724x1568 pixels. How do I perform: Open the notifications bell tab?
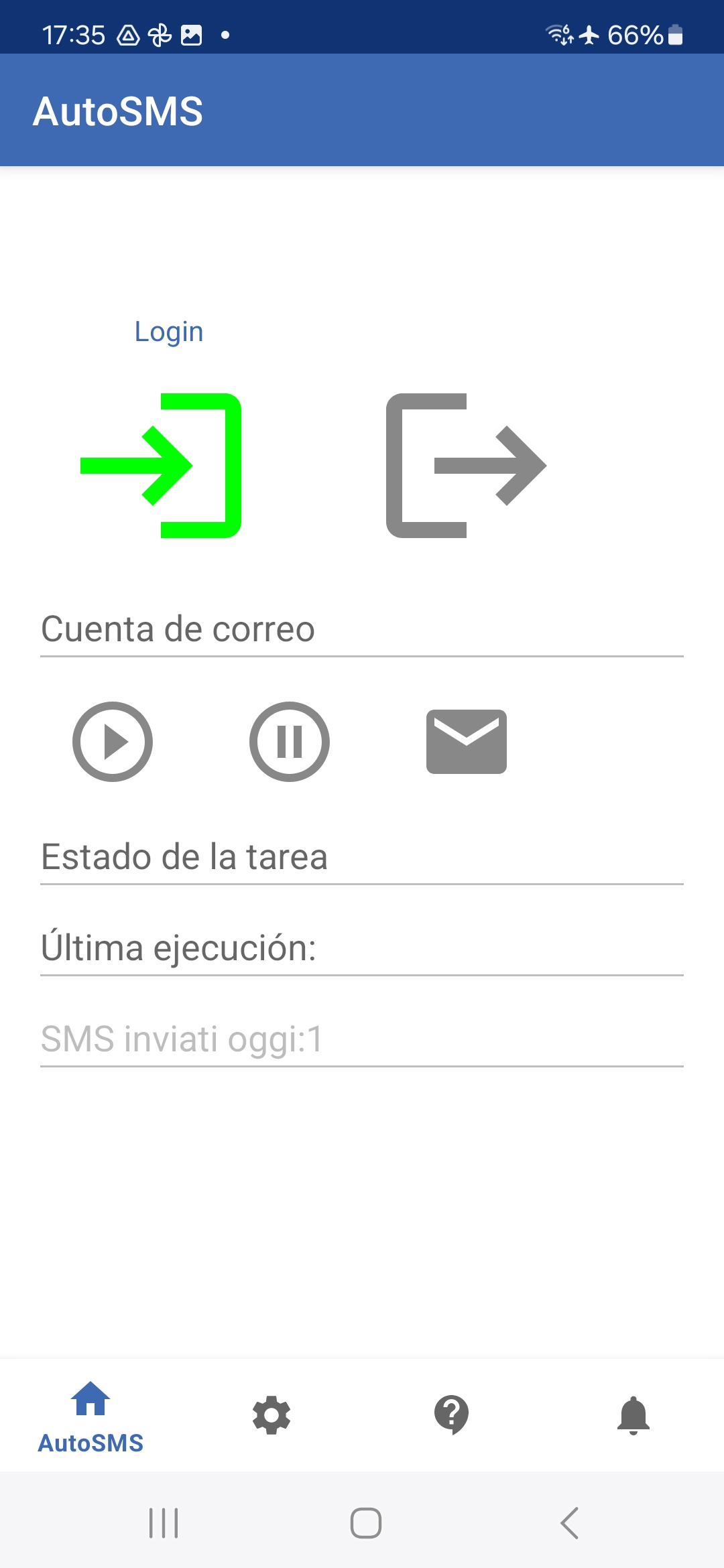pyautogui.click(x=633, y=1415)
